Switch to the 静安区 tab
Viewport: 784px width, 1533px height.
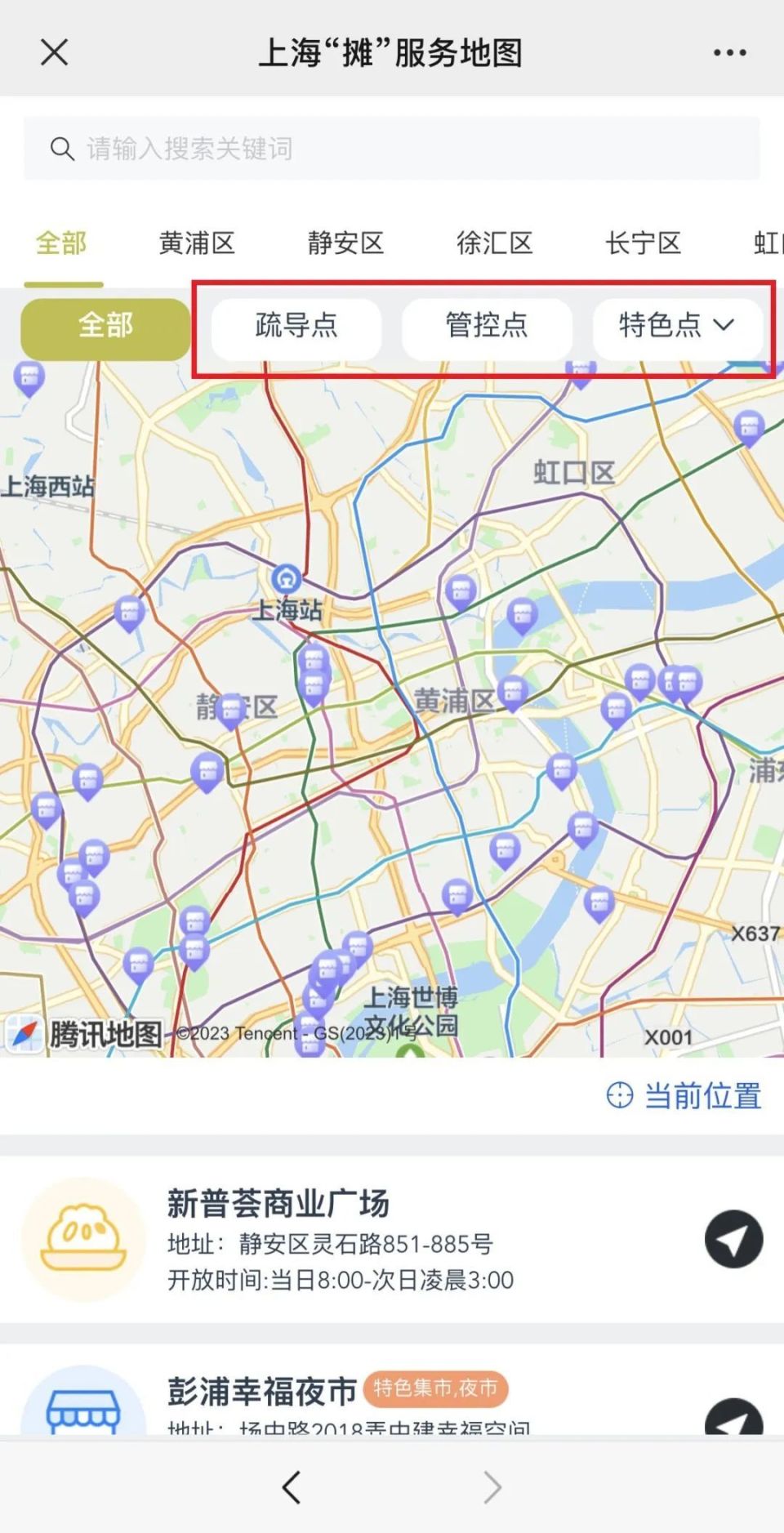(x=345, y=243)
